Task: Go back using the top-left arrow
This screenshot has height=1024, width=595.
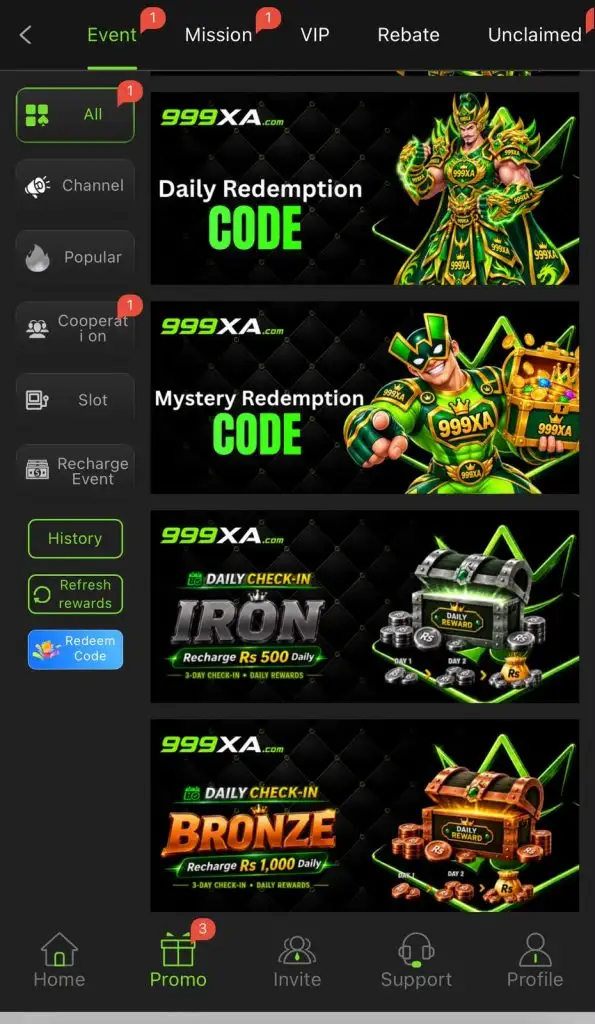Action: pos(25,35)
